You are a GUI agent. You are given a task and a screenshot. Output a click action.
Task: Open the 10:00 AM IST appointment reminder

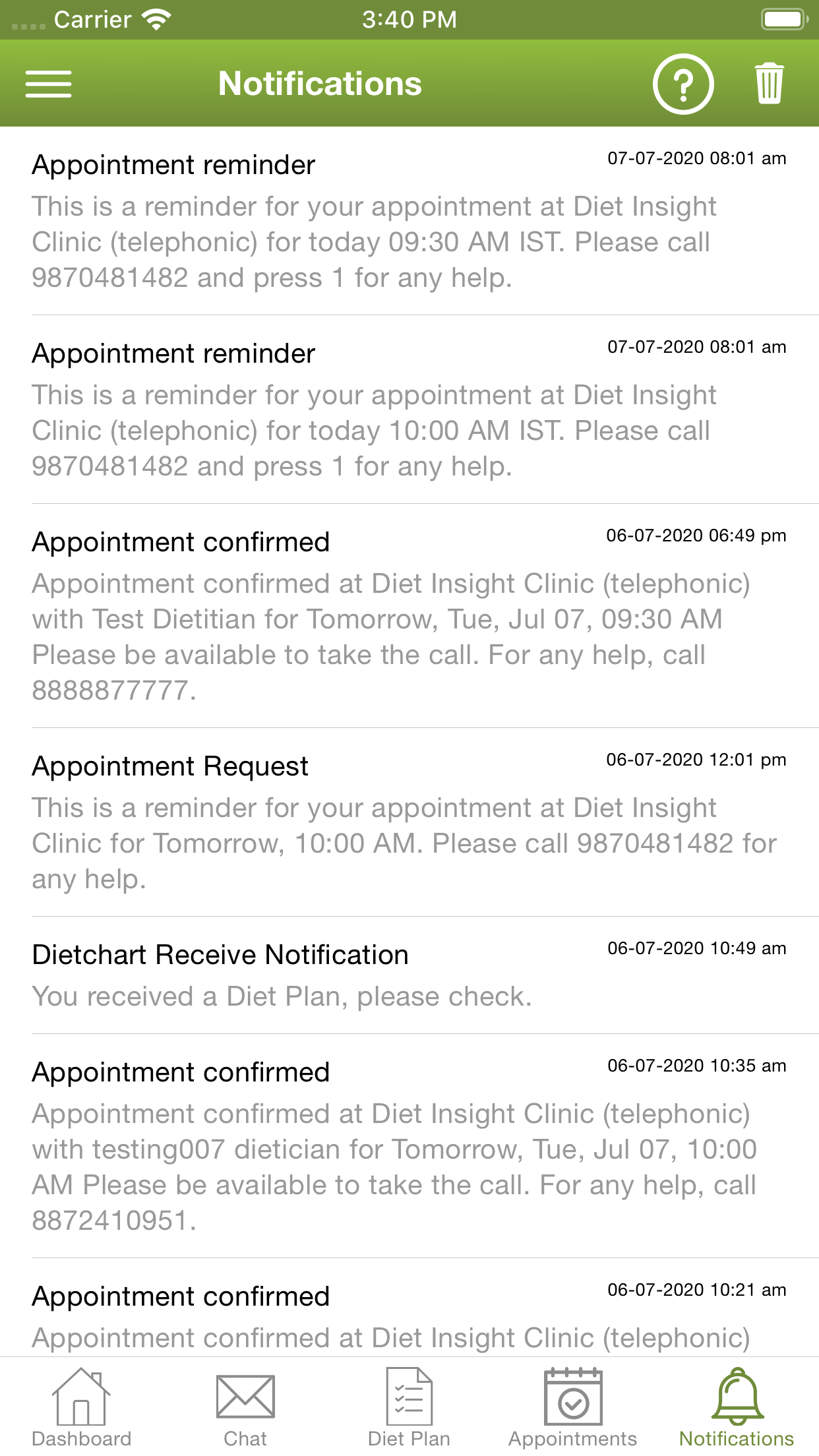click(x=409, y=409)
